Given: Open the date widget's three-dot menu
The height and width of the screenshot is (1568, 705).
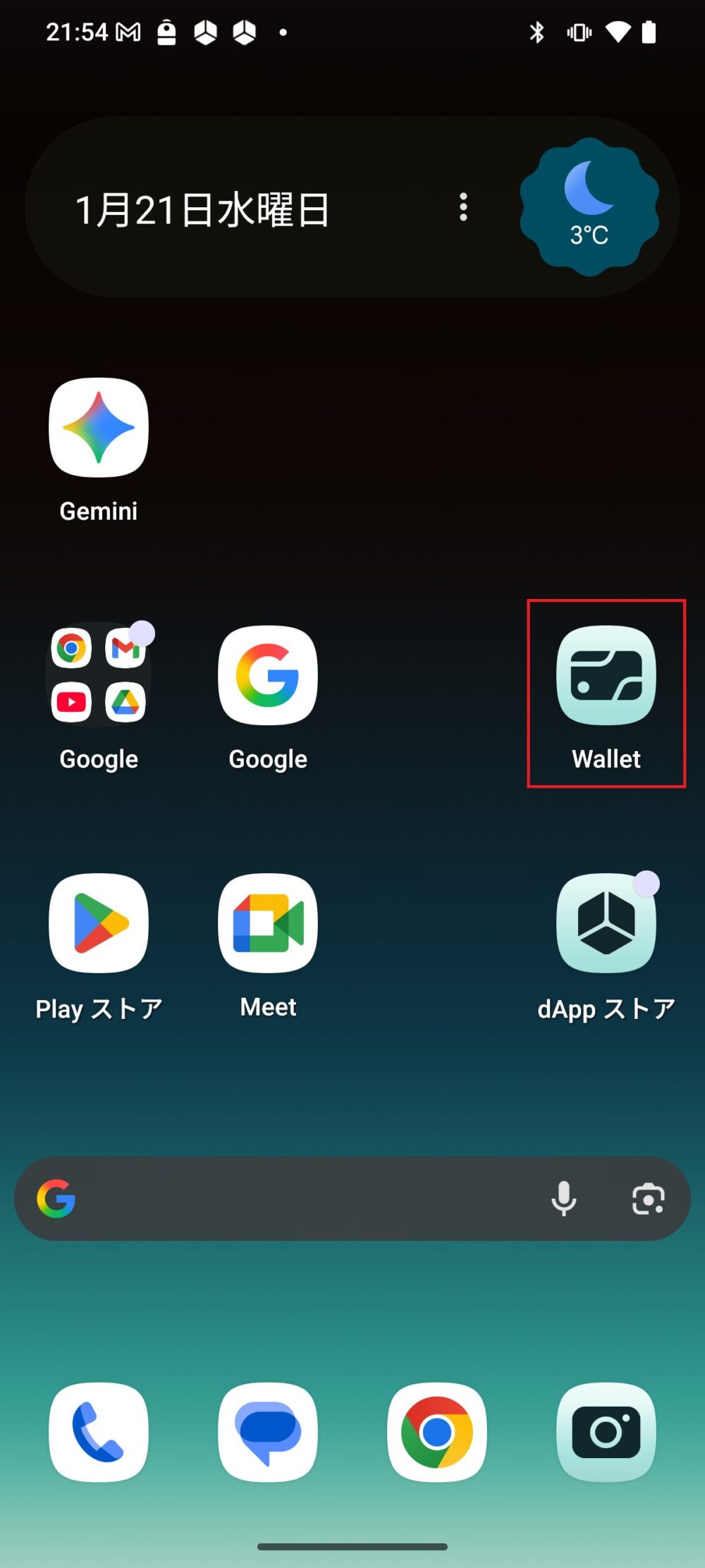Looking at the screenshot, I should point(463,207).
